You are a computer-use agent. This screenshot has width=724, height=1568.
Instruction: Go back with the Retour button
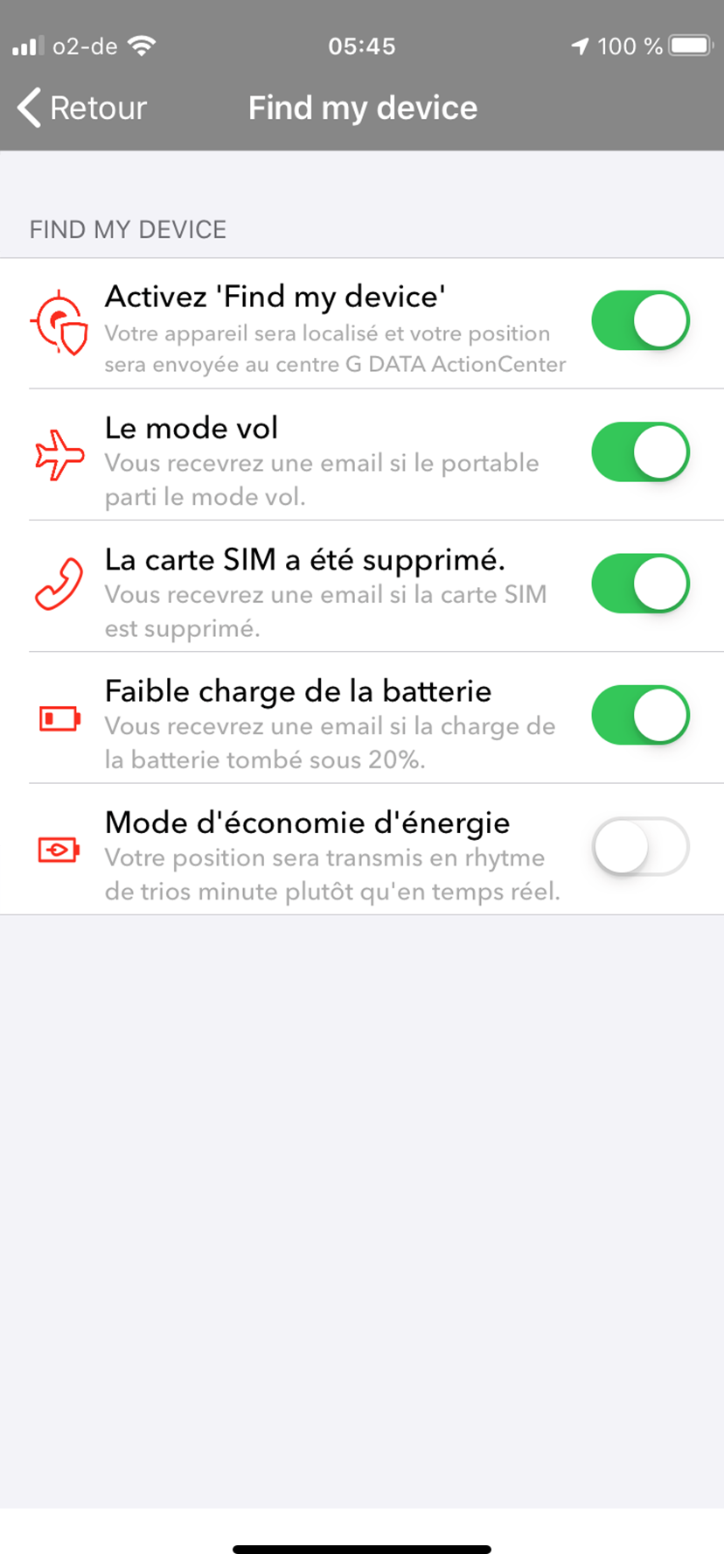tap(82, 108)
